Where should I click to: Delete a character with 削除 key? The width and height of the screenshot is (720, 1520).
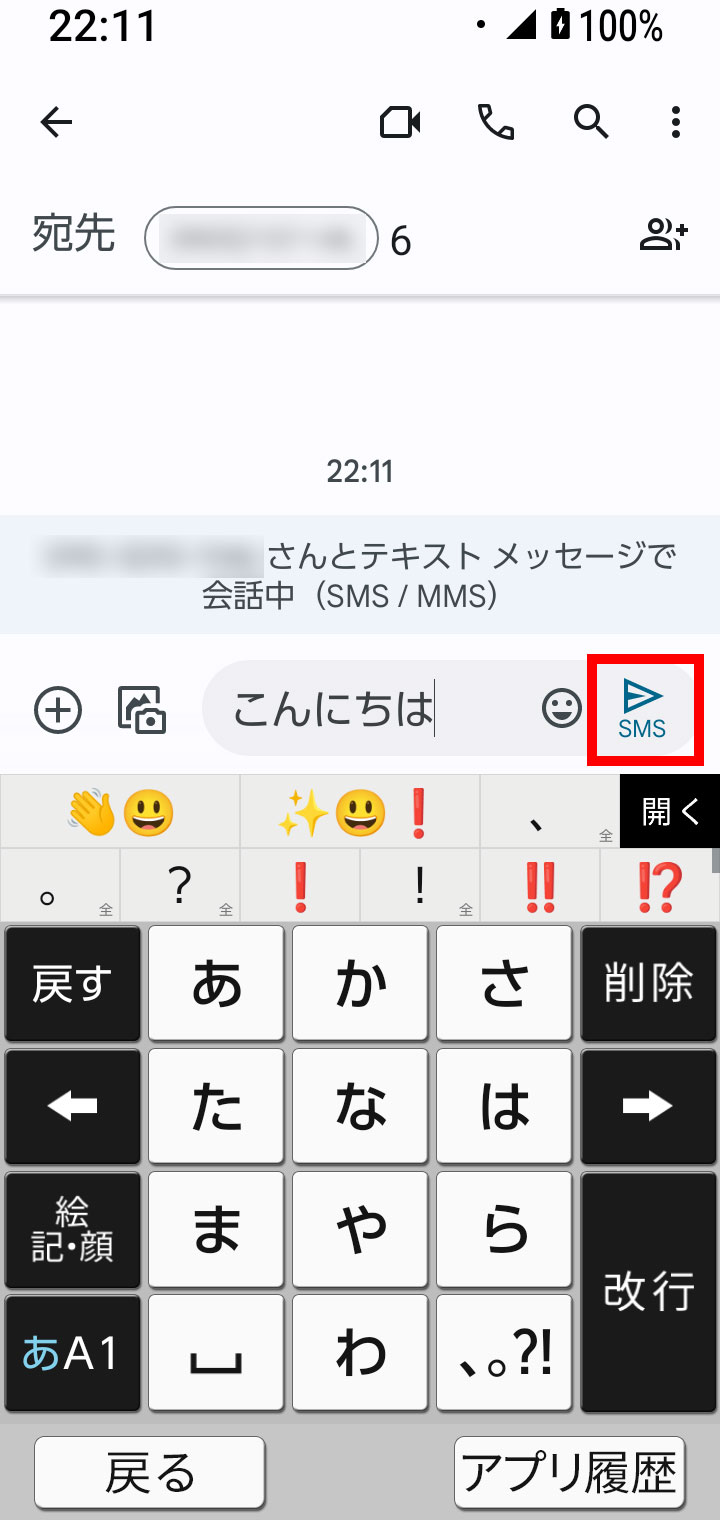click(649, 984)
